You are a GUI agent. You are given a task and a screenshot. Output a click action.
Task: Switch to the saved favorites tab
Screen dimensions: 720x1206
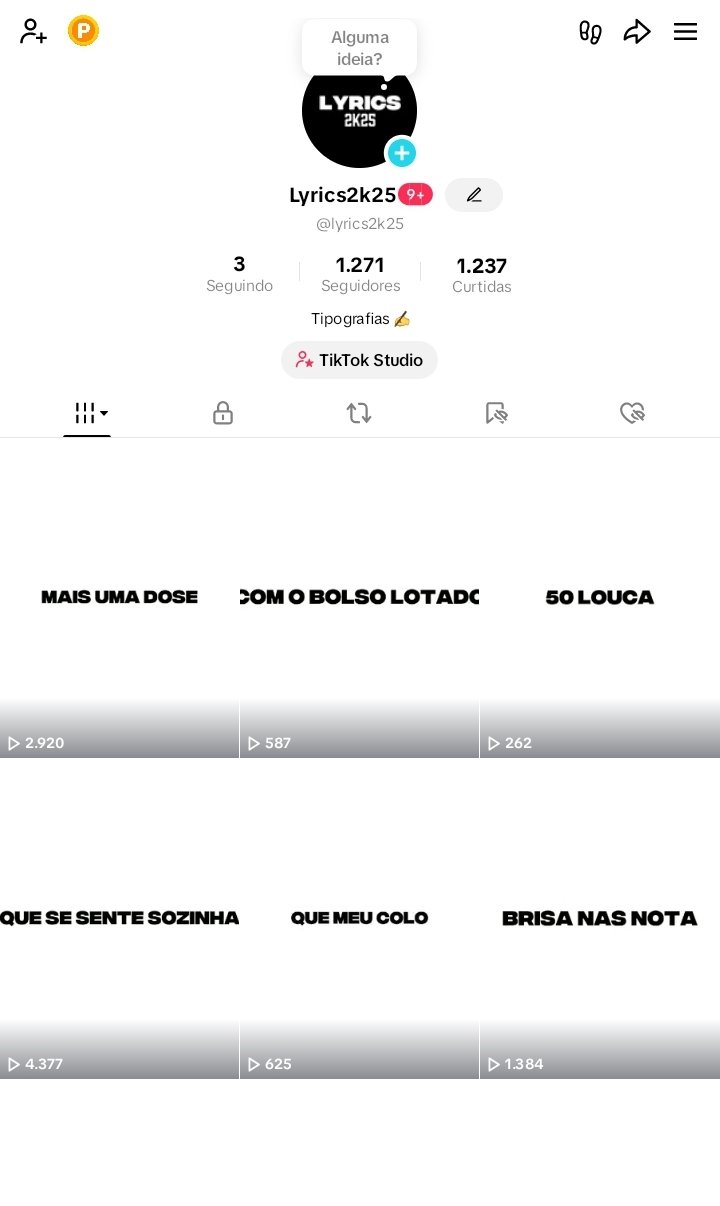coord(496,413)
